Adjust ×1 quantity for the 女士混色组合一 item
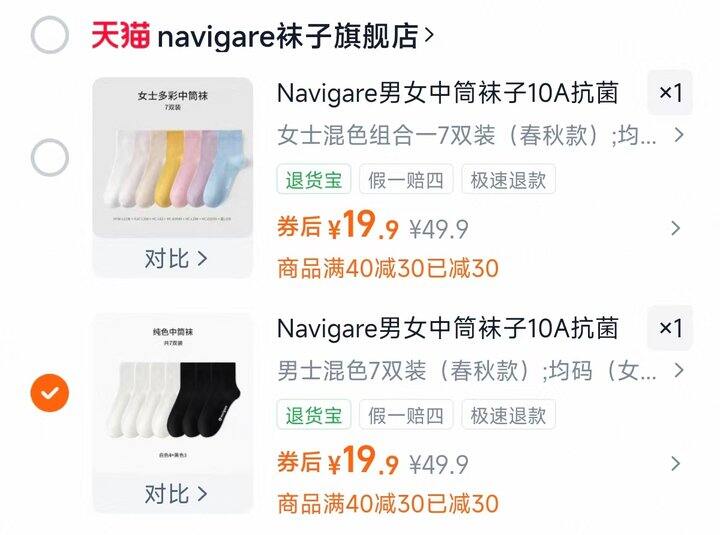The image size is (720, 535). click(670, 93)
